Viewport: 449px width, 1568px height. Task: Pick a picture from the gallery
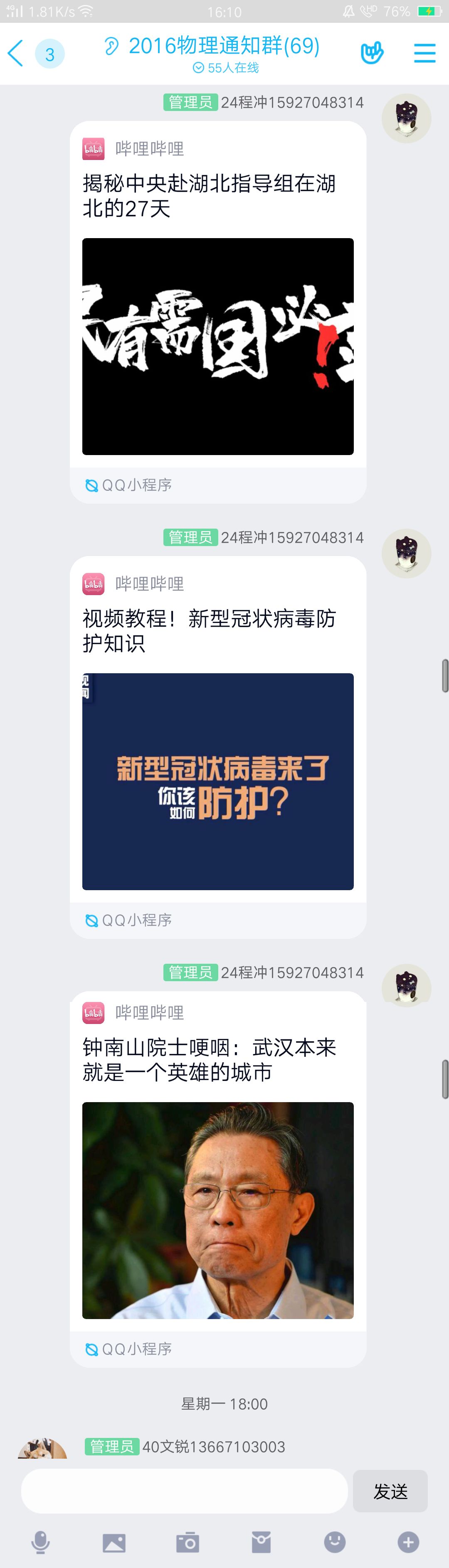tap(114, 1542)
